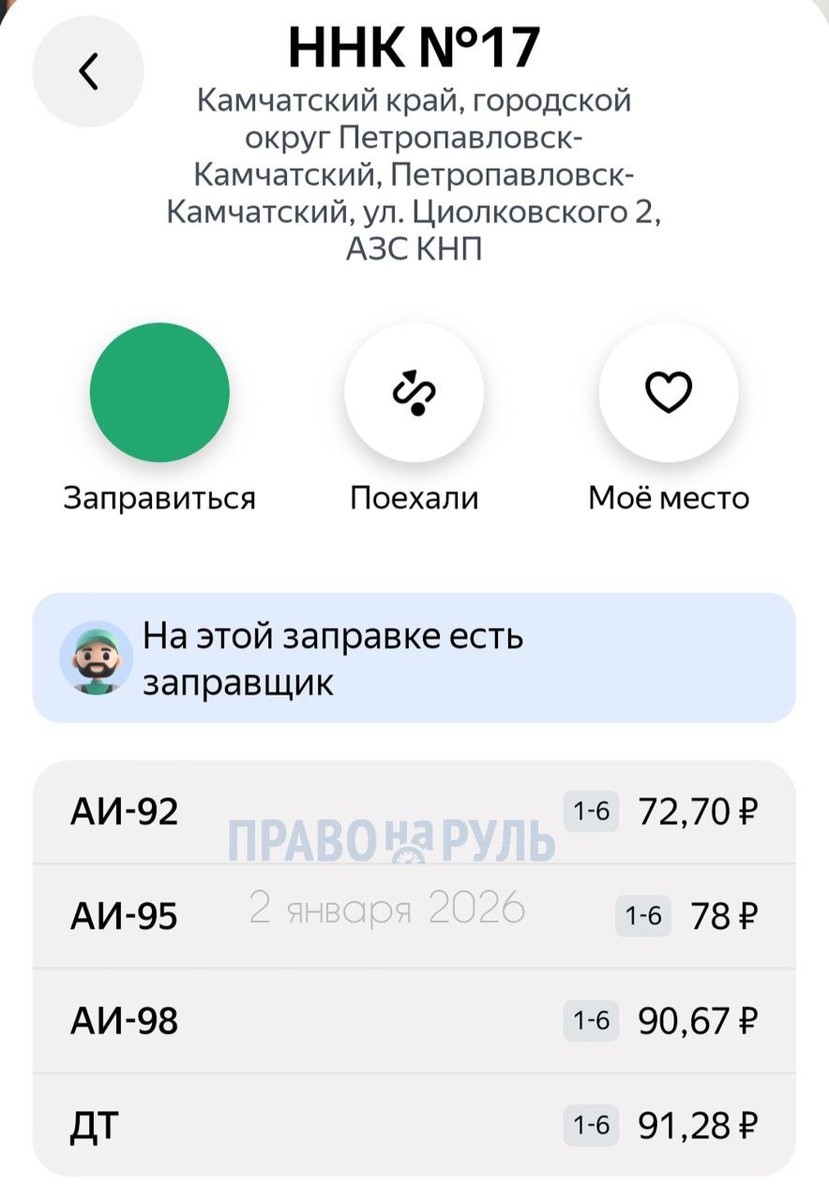Viewport: 829px width, 1200px height.
Task: Click the fuel attendant avatar in the banner
Action: pos(97,657)
